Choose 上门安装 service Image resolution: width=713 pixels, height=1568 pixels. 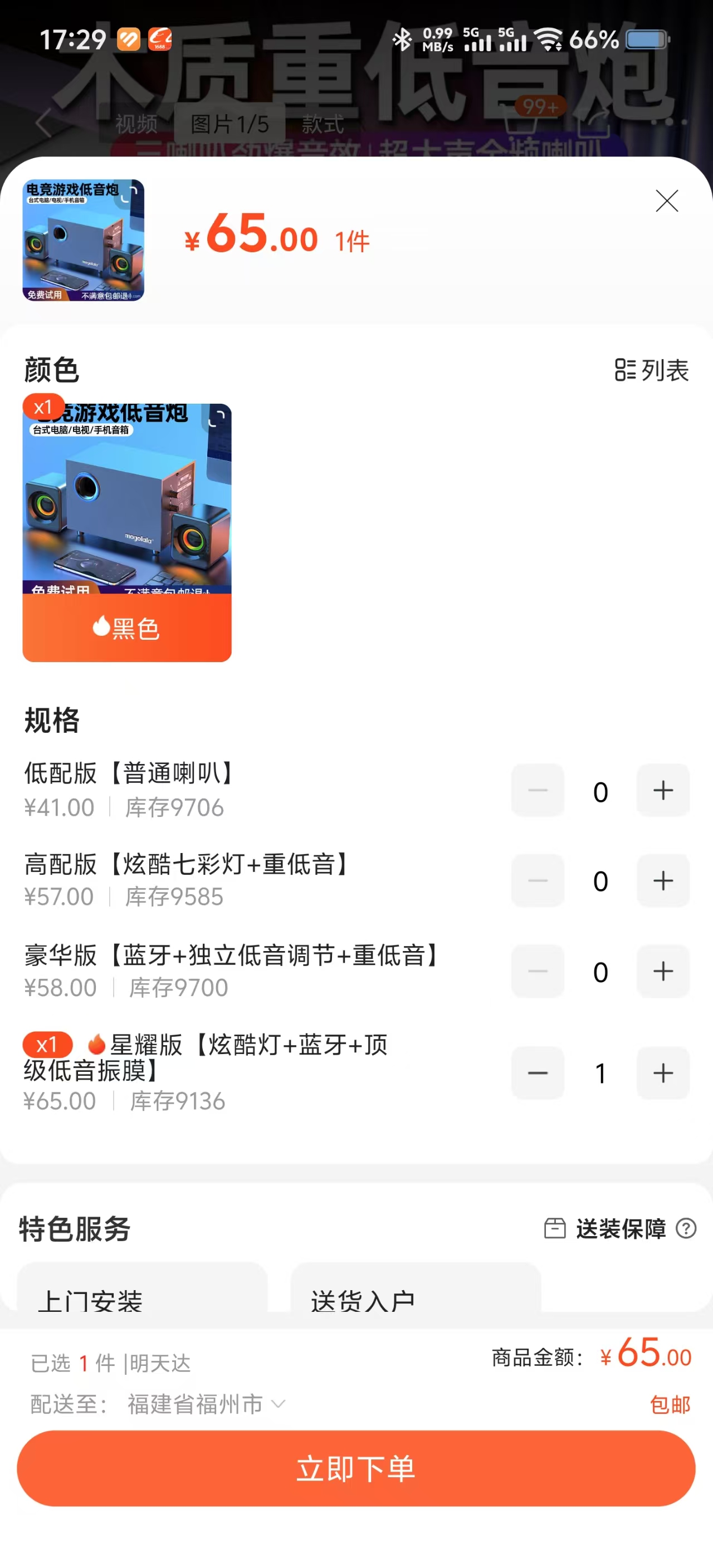[141, 1293]
